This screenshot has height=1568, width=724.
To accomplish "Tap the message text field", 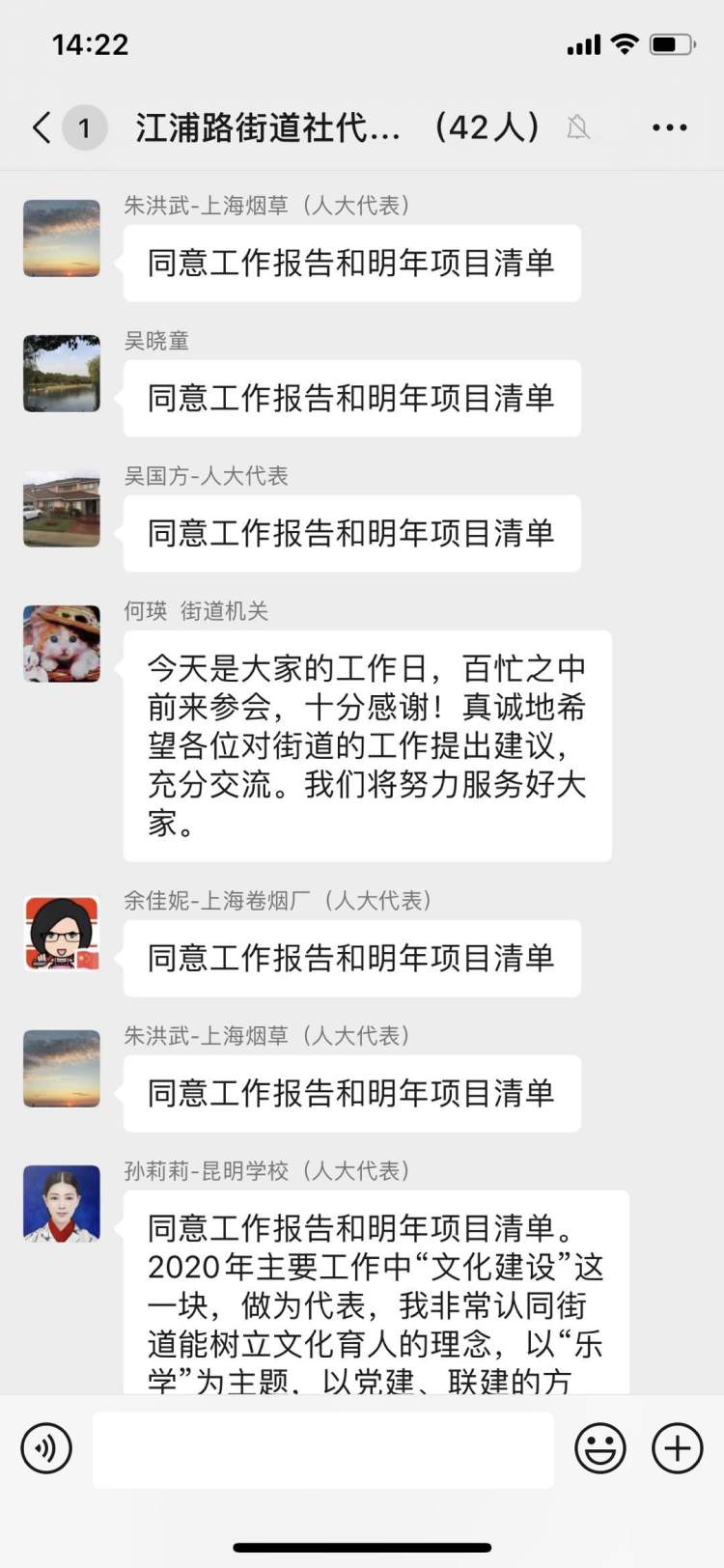I will tap(323, 1449).
